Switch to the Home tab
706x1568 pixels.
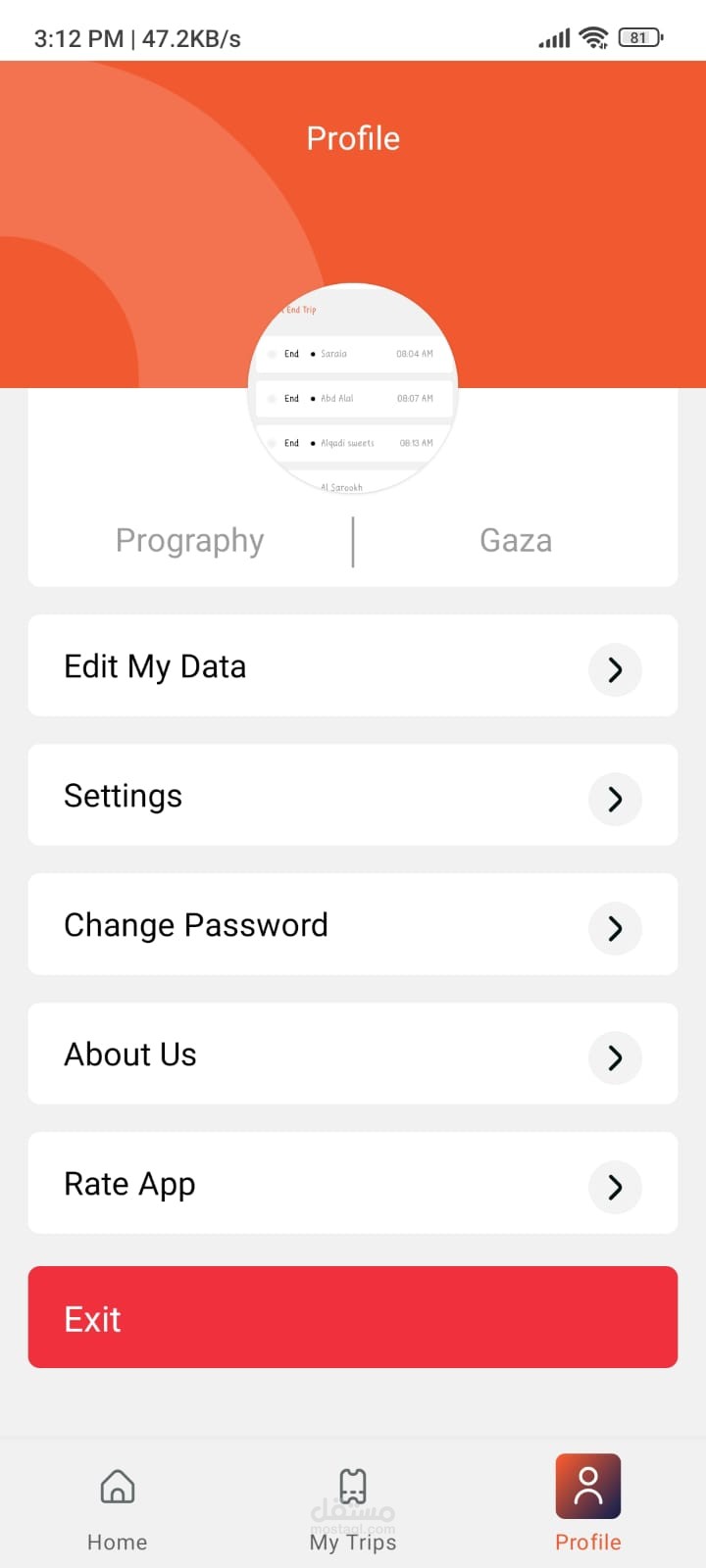[118, 1509]
